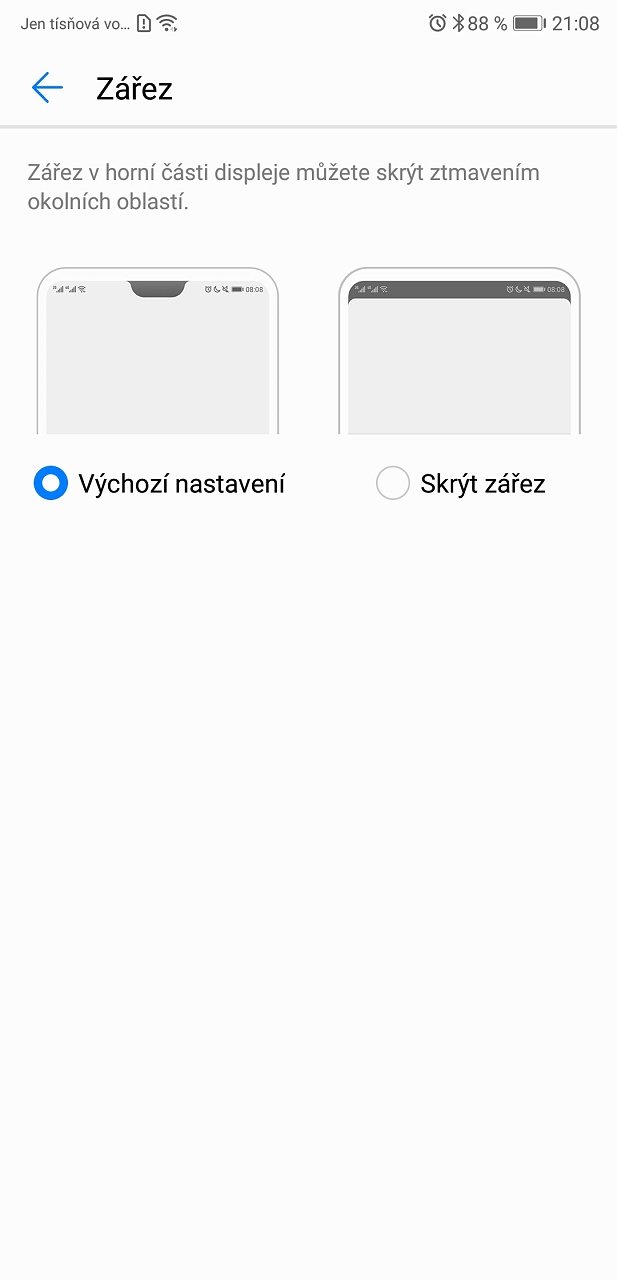Tap the phone preview with hidden notch
This screenshot has width=617, height=1280.
(x=459, y=350)
